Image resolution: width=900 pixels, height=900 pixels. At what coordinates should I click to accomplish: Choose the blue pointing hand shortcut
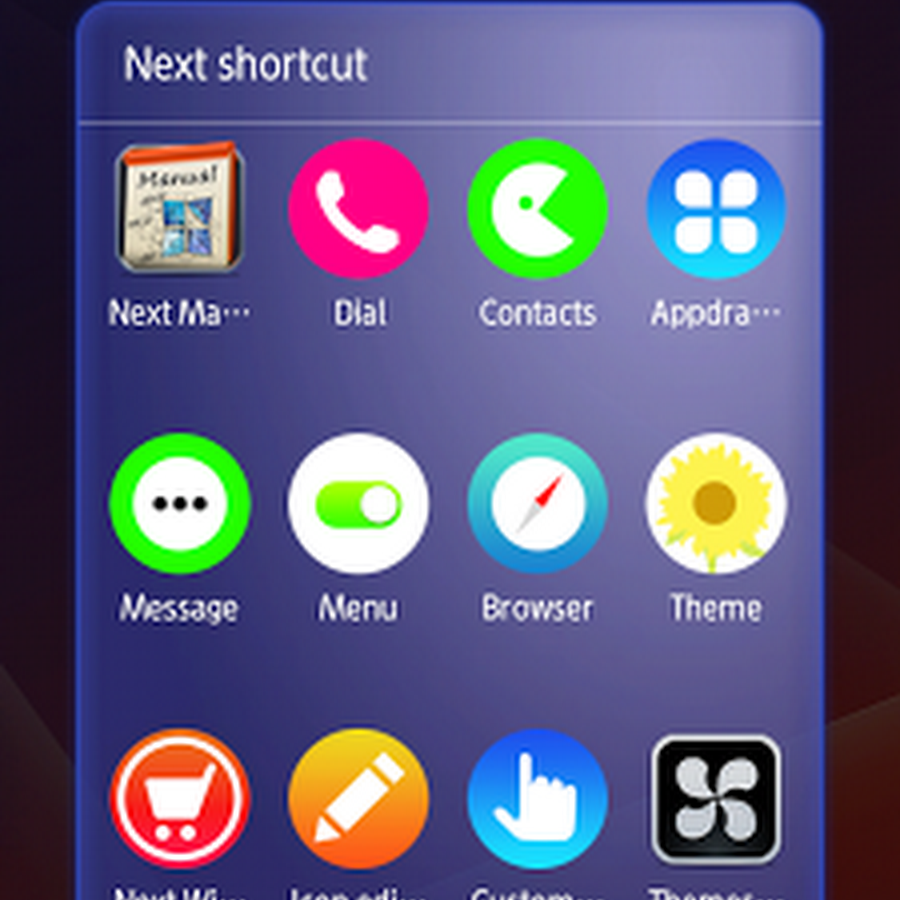pos(537,799)
